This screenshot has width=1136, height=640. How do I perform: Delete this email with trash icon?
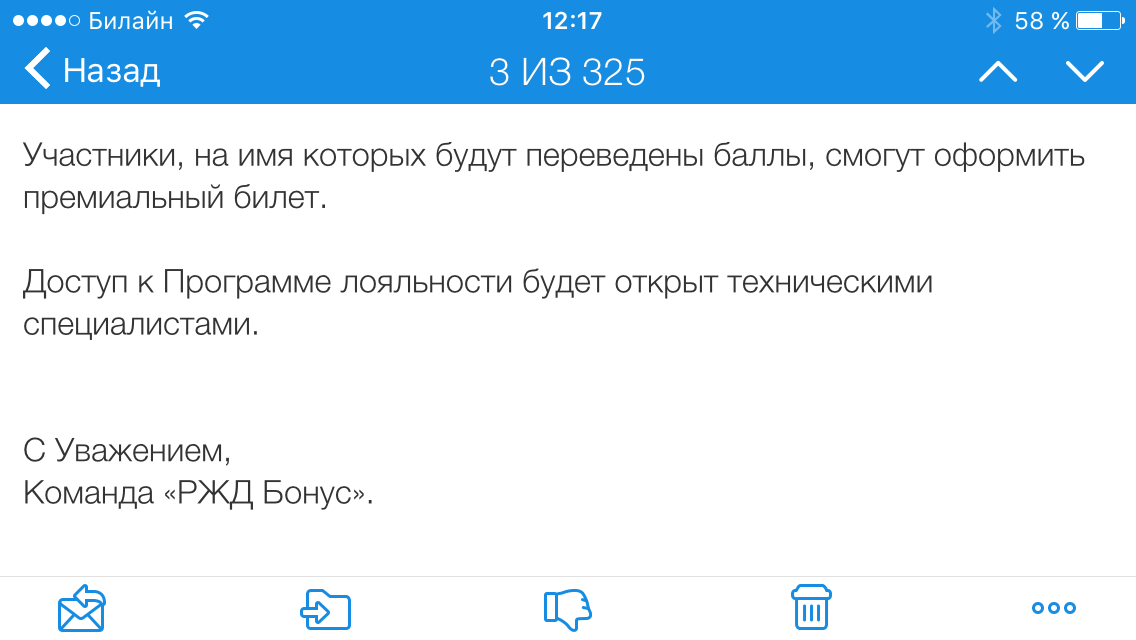pyautogui.click(x=810, y=607)
